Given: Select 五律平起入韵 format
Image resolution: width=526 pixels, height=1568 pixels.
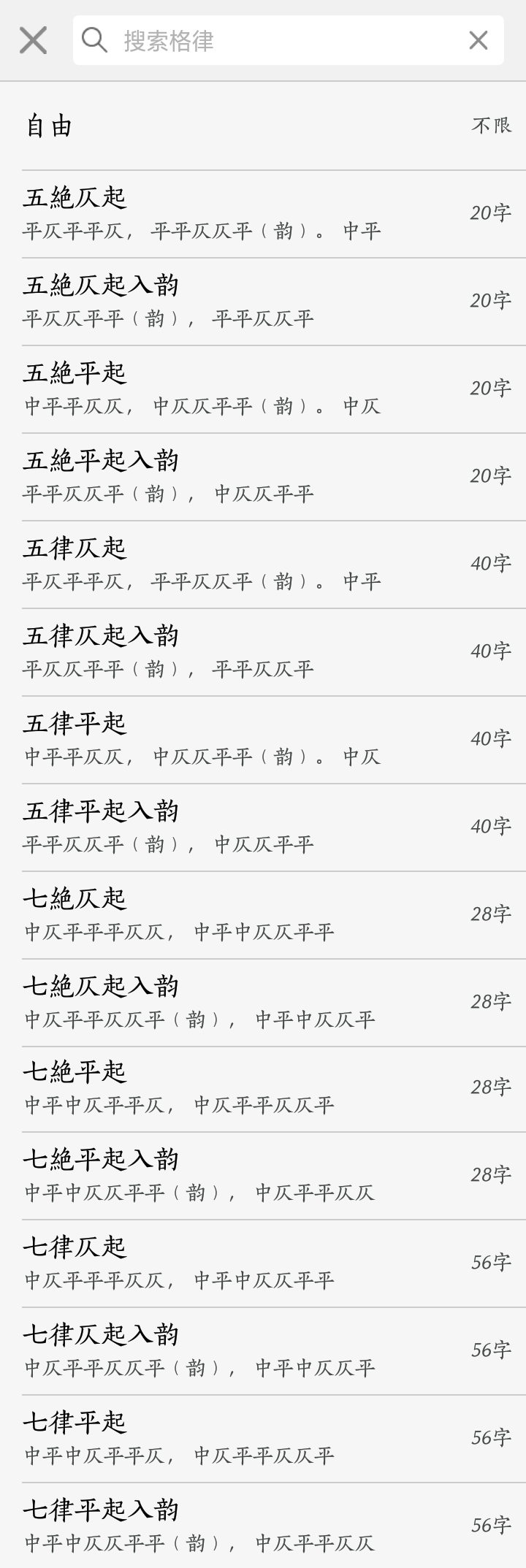Looking at the screenshot, I should (263, 827).
